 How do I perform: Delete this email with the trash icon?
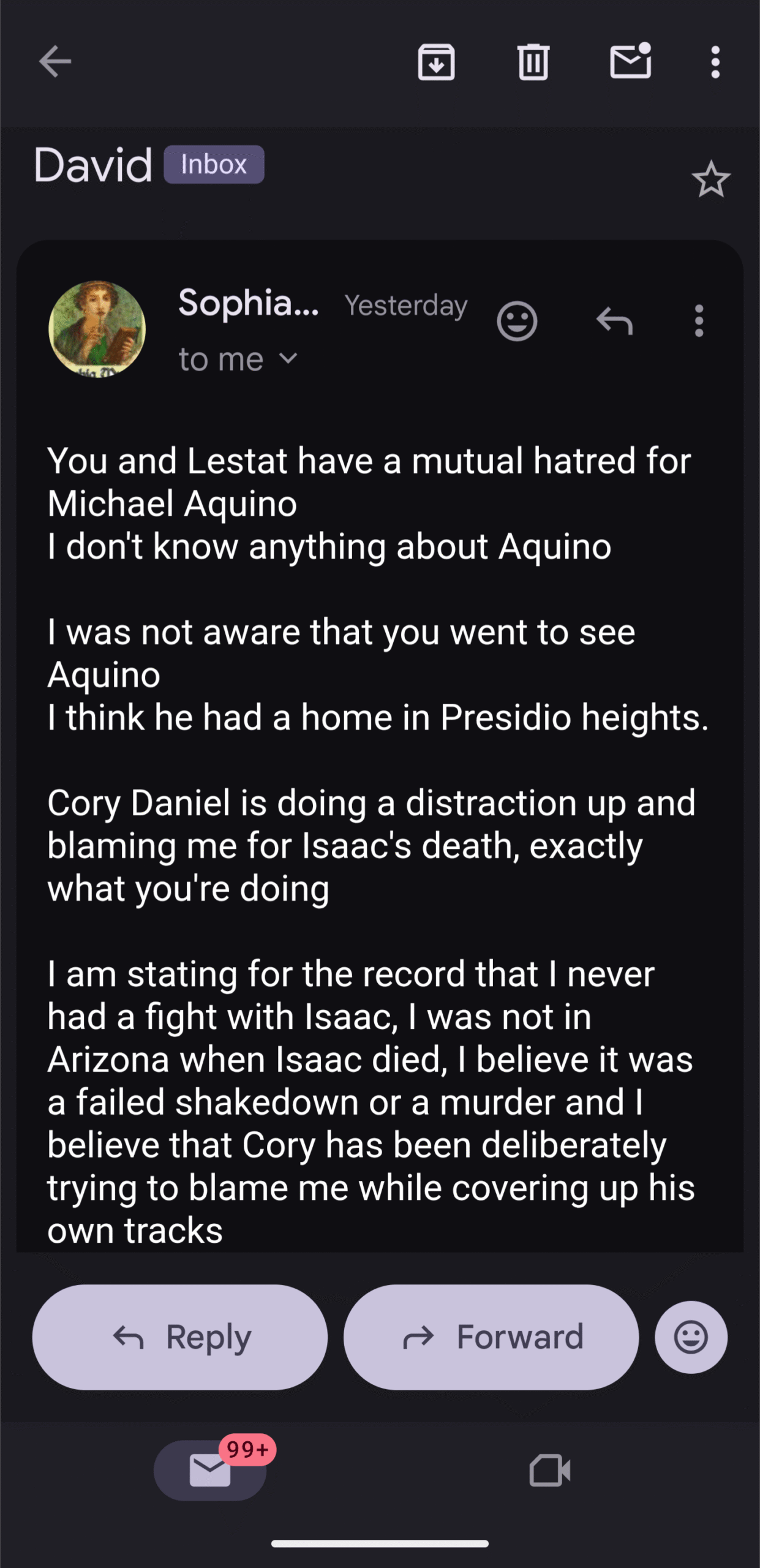click(533, 62)
